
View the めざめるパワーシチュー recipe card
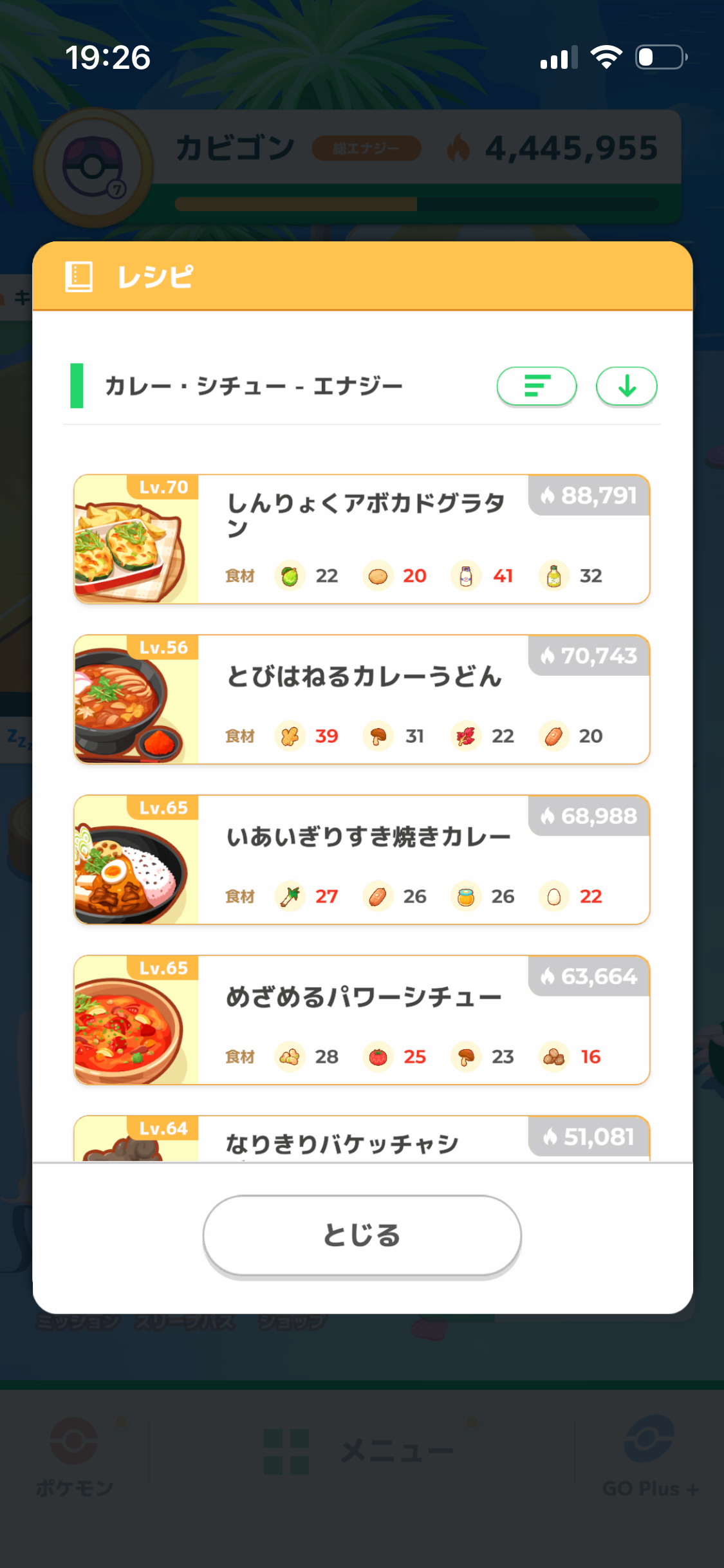tap(362, 1020)
